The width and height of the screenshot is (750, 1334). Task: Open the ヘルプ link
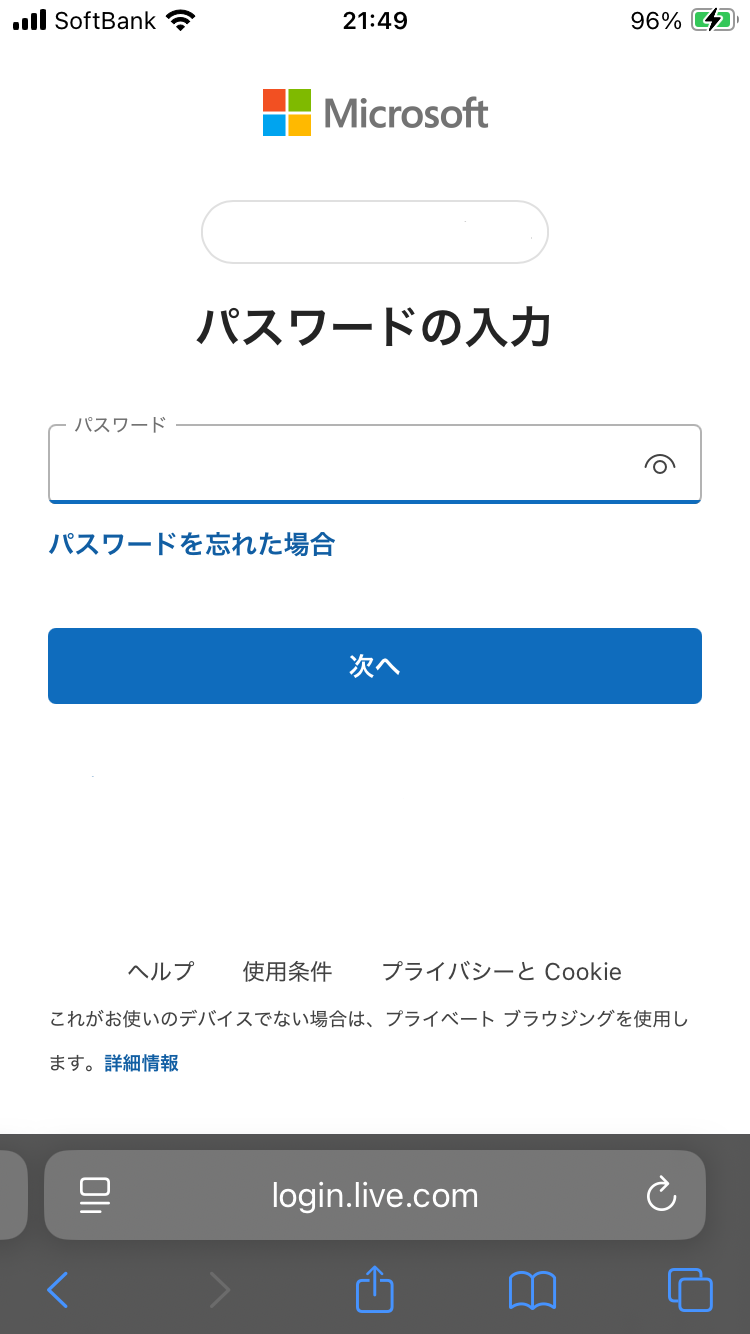pyautogui.click(x=161, y=971)
